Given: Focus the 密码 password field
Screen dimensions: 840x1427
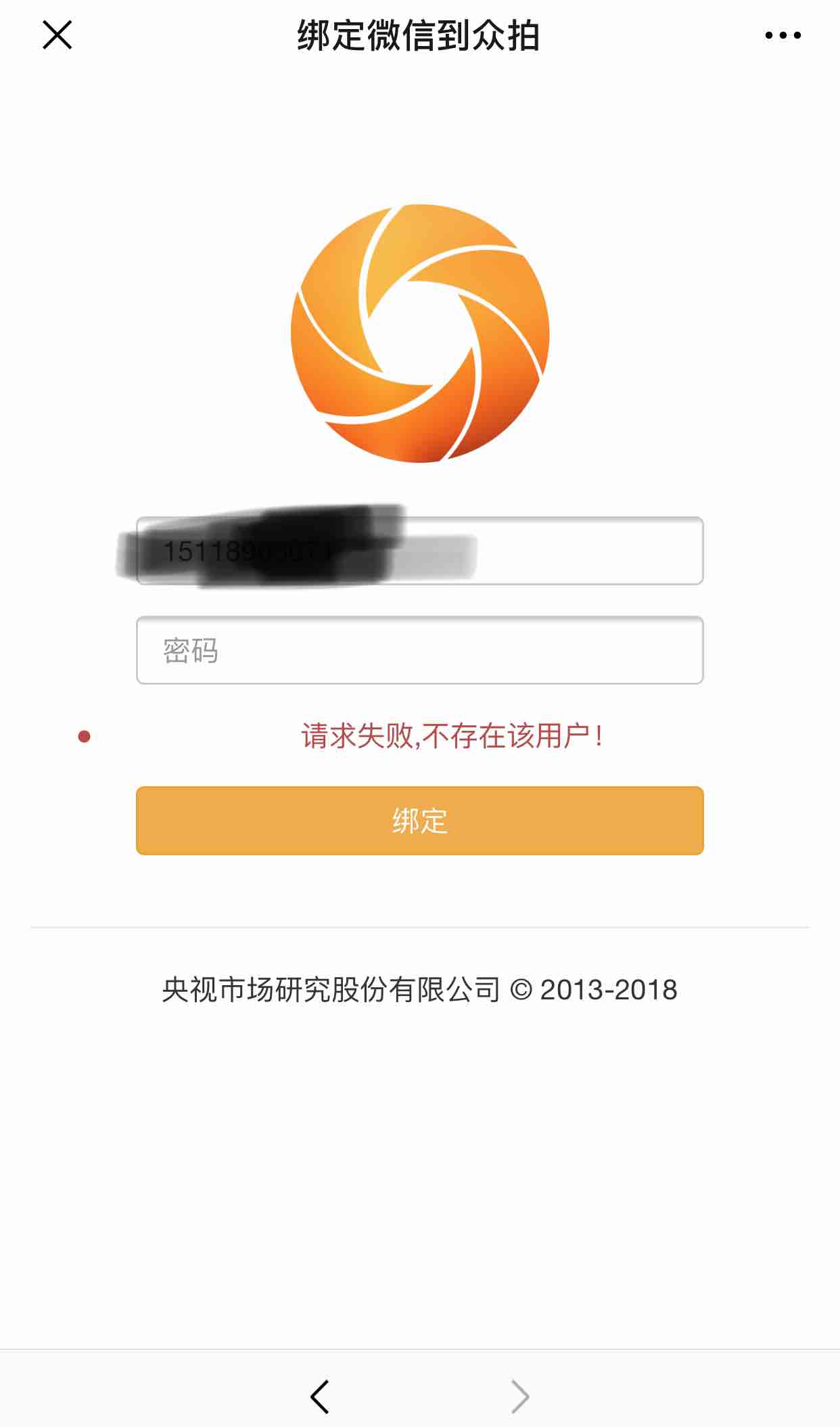Looking at the screenshot, I should (x=419, y=650).
